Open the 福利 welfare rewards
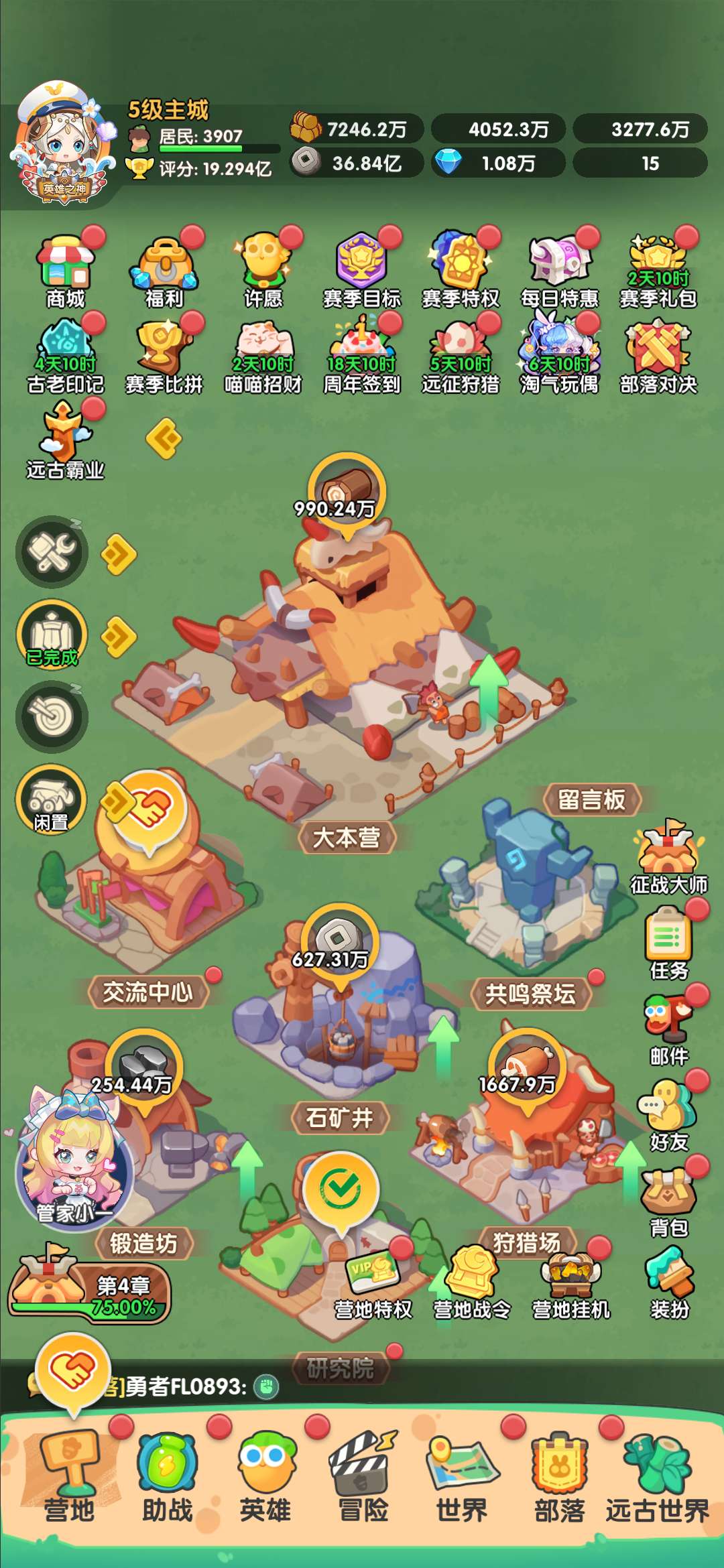Image resolution: width=724 pixels, height=1568 pixels. pos(164,267)
